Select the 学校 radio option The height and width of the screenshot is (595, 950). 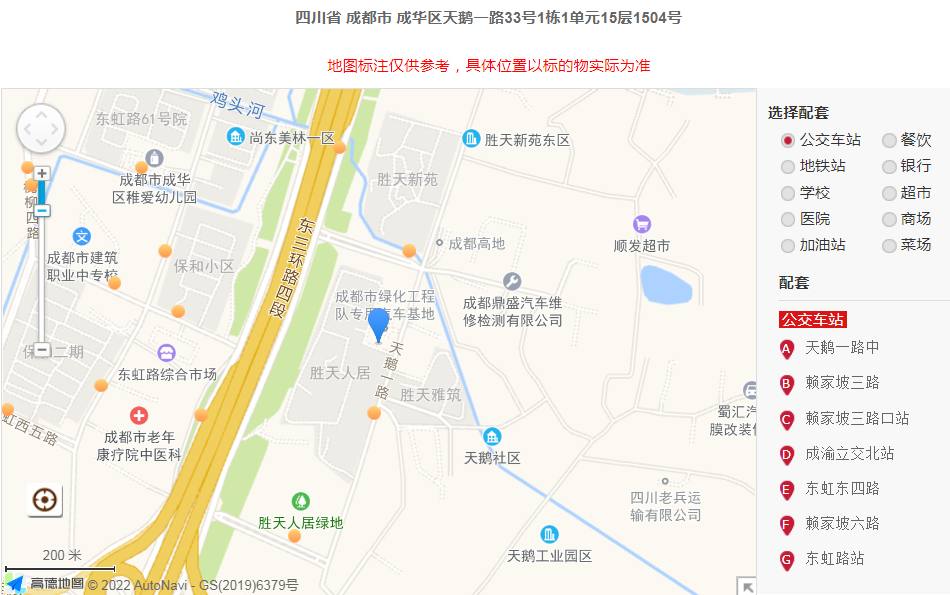(788, 193)
